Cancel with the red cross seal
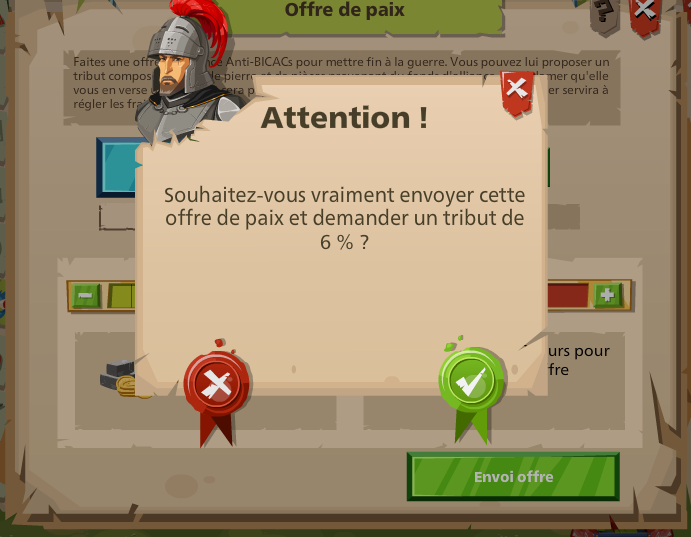Viewport: 691px width, 537px height. (x=216, y=385)
